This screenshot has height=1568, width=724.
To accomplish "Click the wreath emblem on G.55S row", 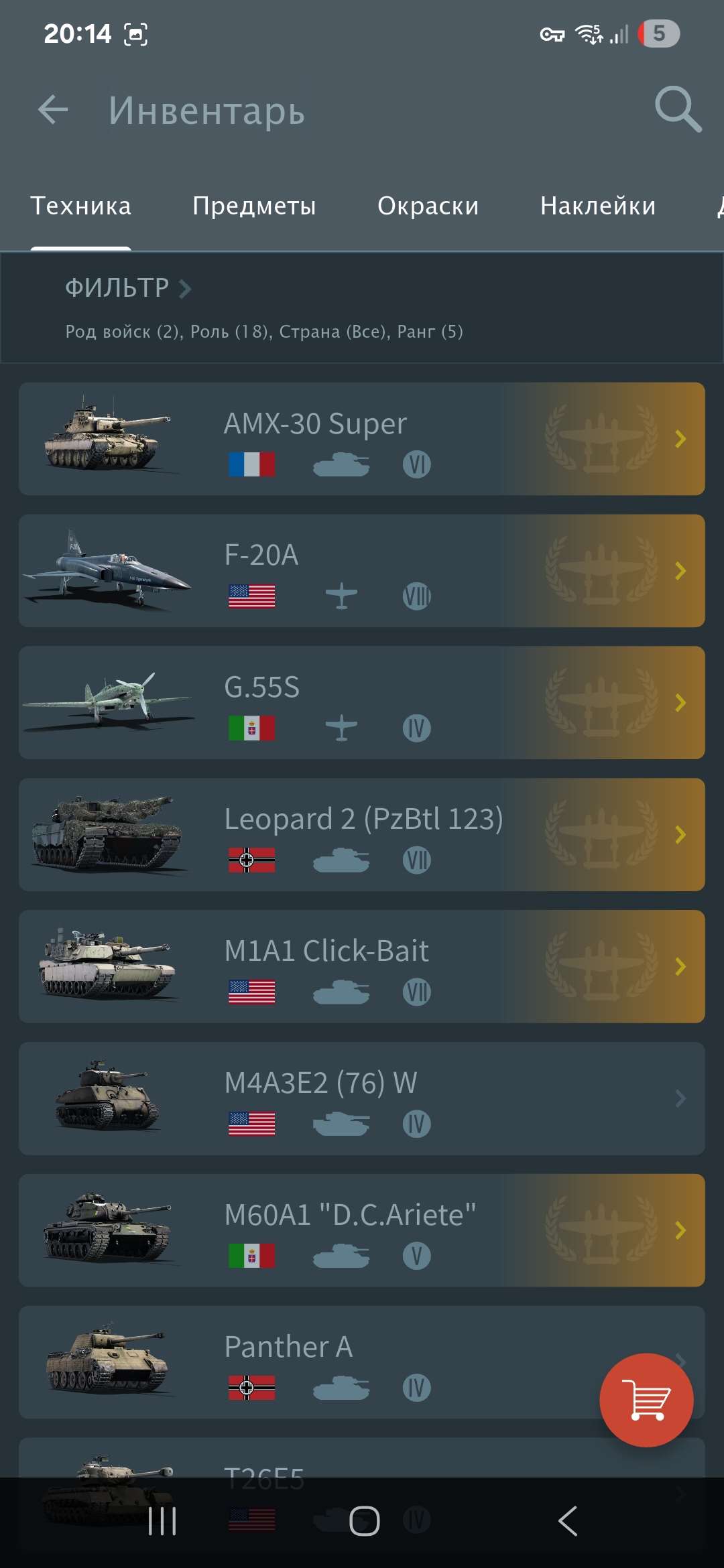I will pos(603,702).
